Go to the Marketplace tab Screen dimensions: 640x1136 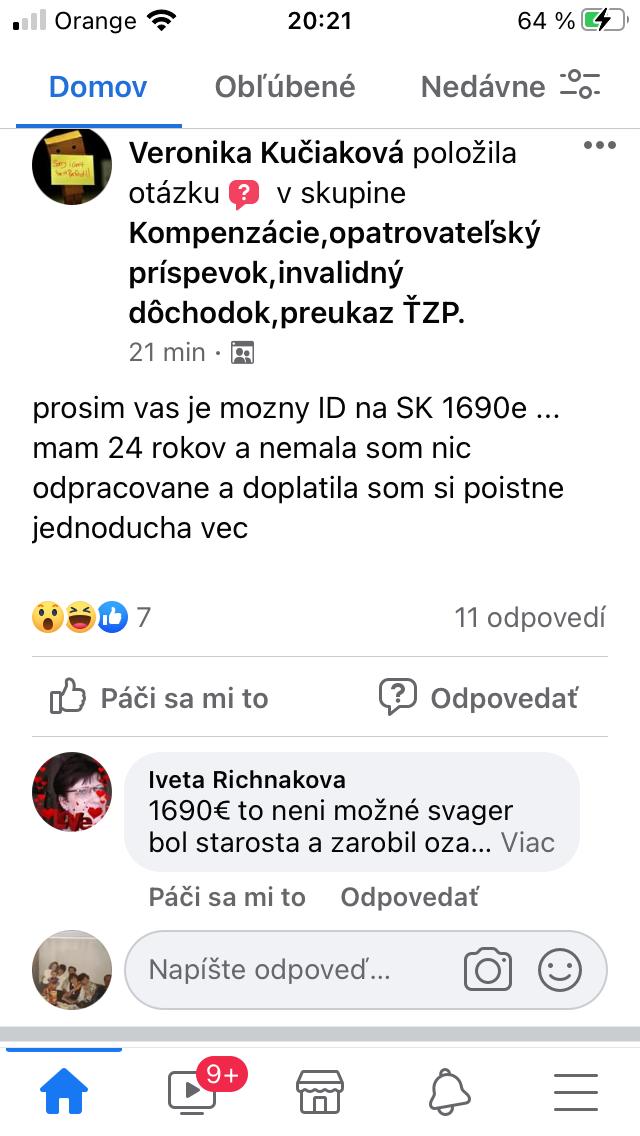coord(320,1093)
